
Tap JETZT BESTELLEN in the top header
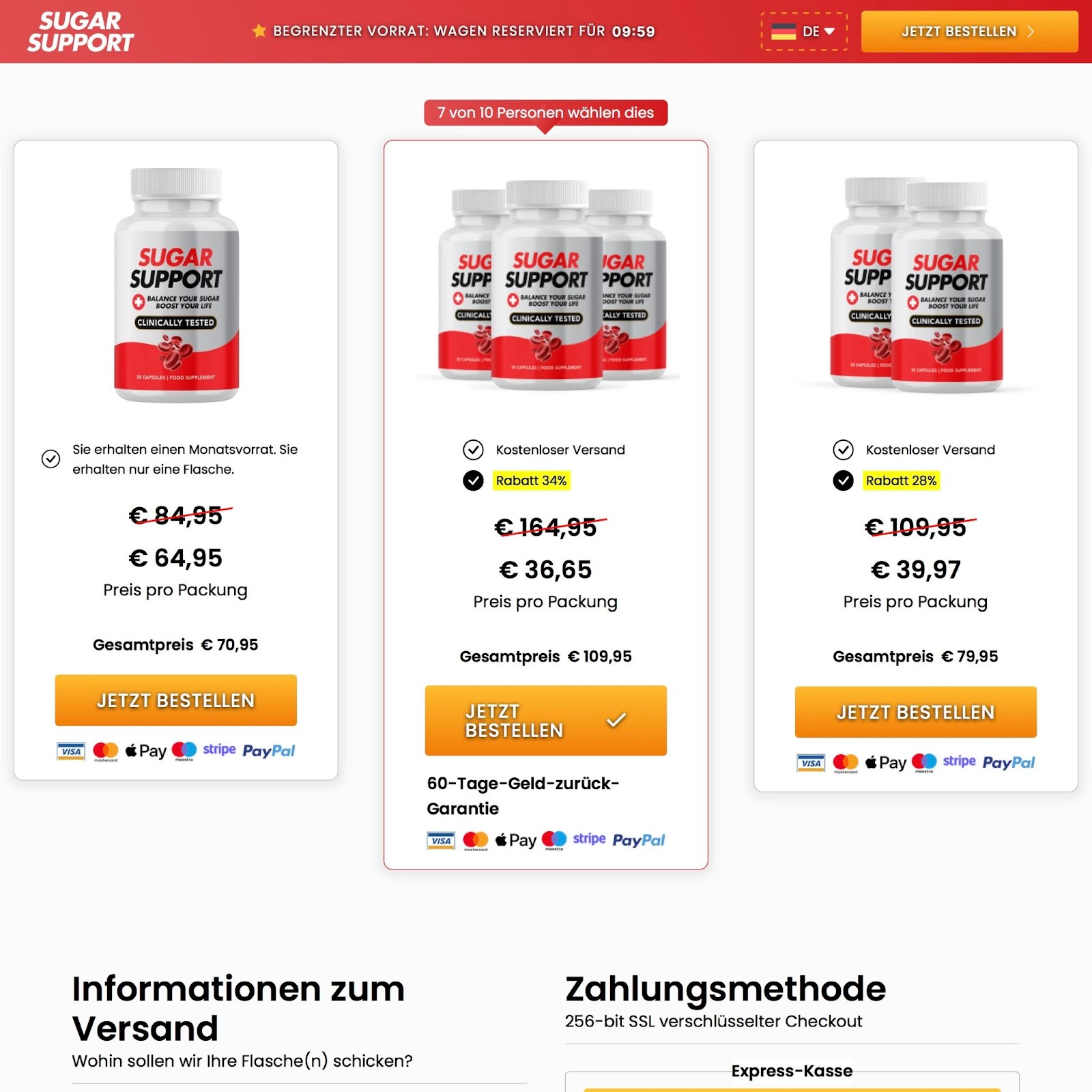(x=968, y=31)
